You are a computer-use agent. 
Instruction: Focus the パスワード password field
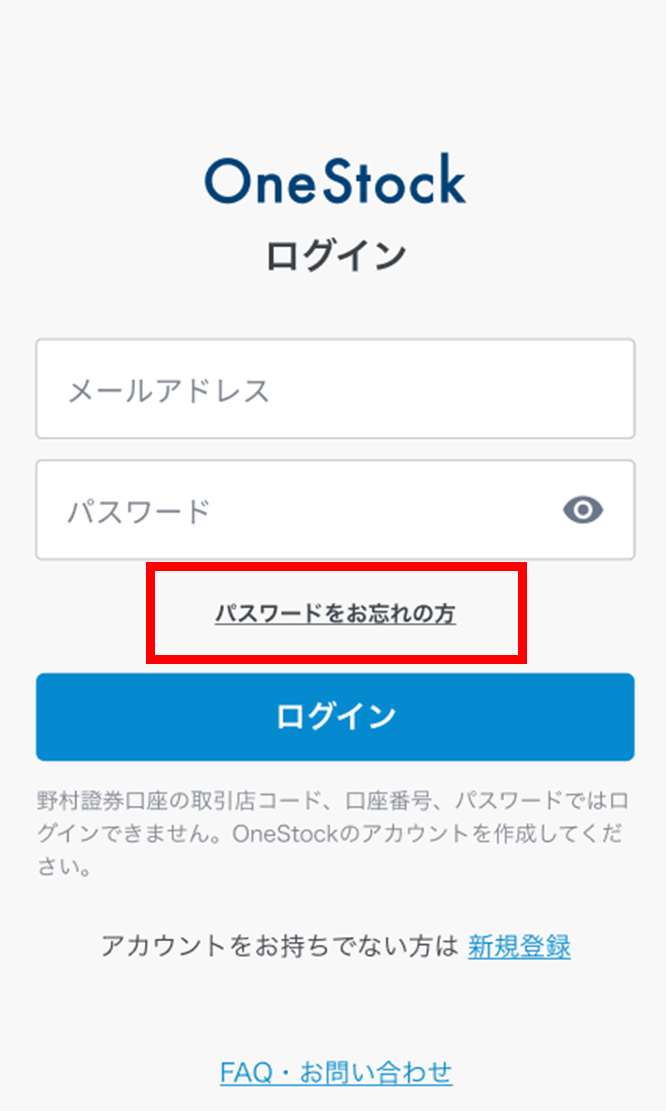coord(335,510)
